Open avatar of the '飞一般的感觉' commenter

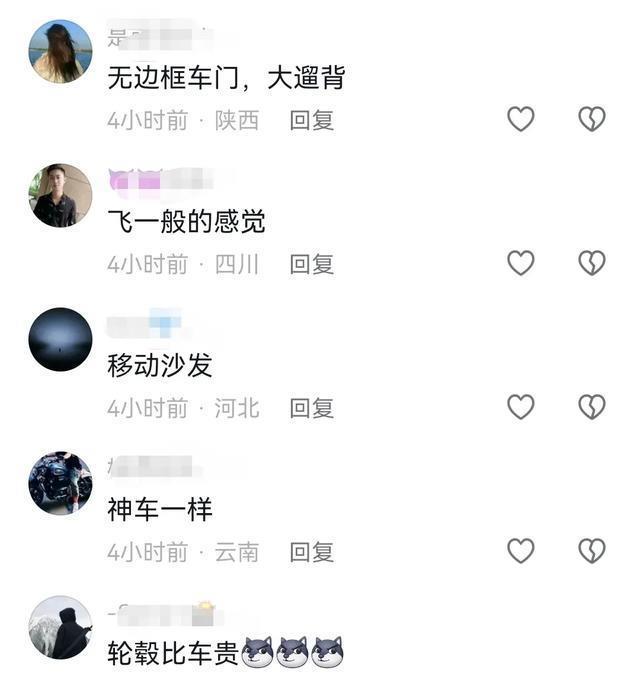[x=60, y=195]
